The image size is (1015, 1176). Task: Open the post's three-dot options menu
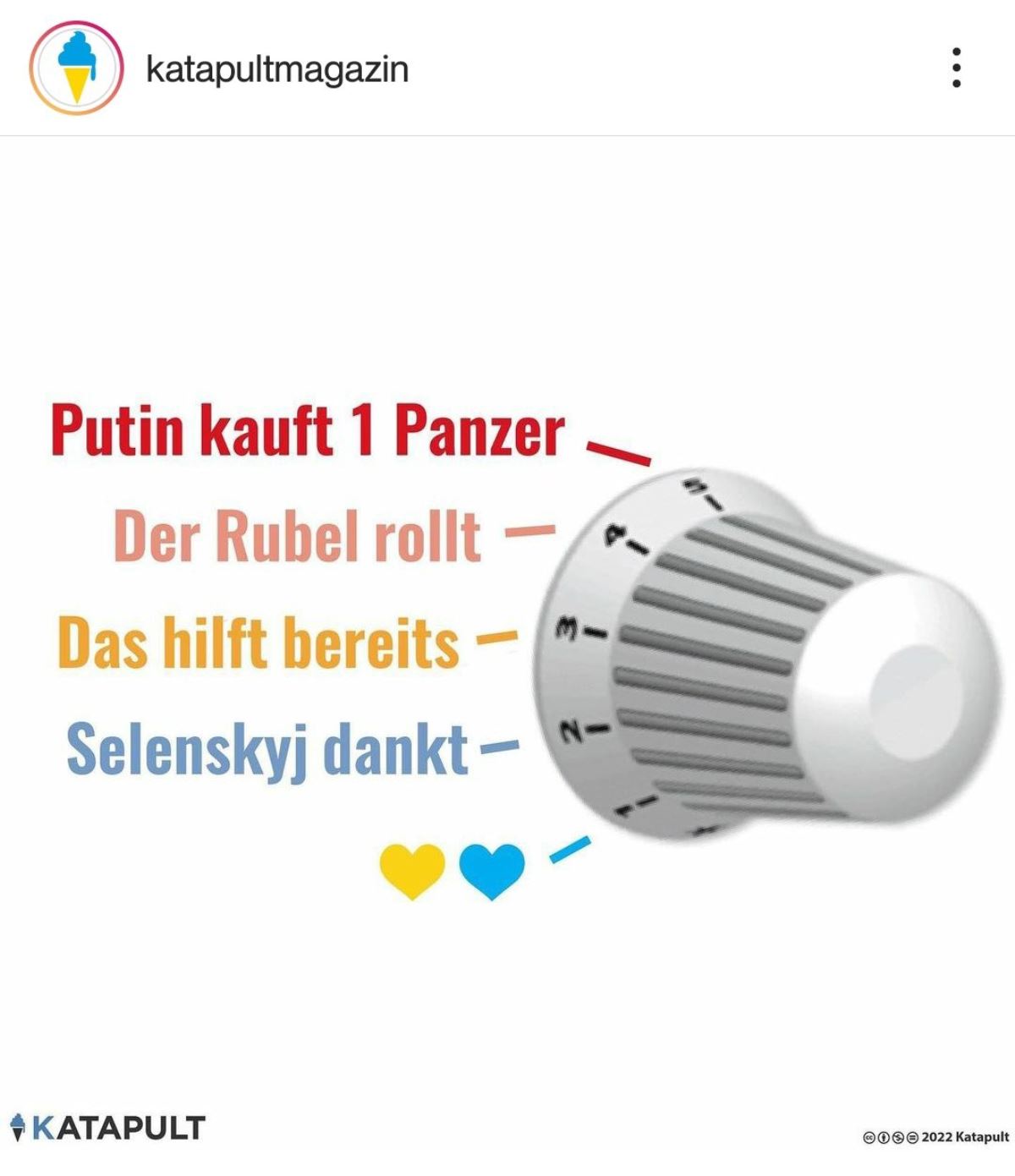click(956, 68)
